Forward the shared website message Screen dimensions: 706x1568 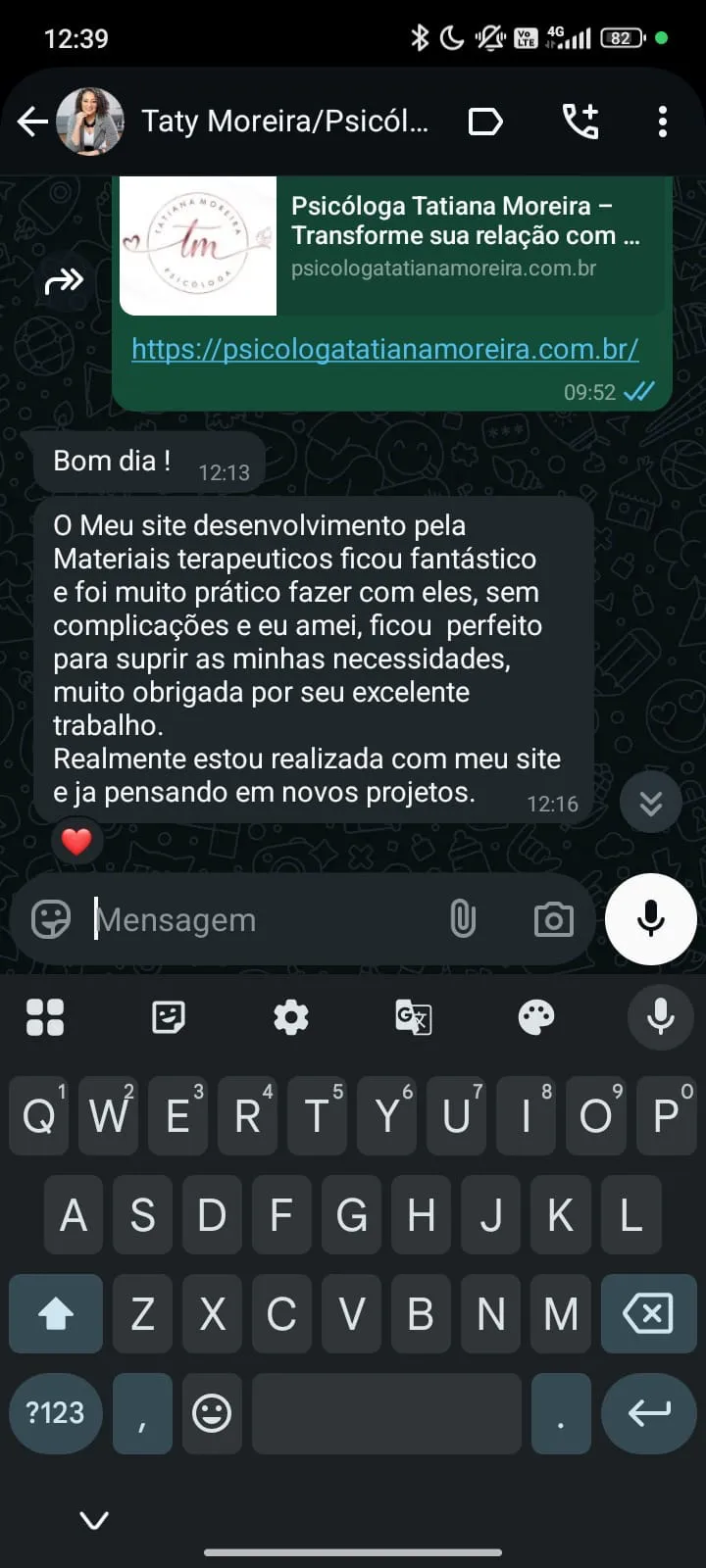[65, 281]
